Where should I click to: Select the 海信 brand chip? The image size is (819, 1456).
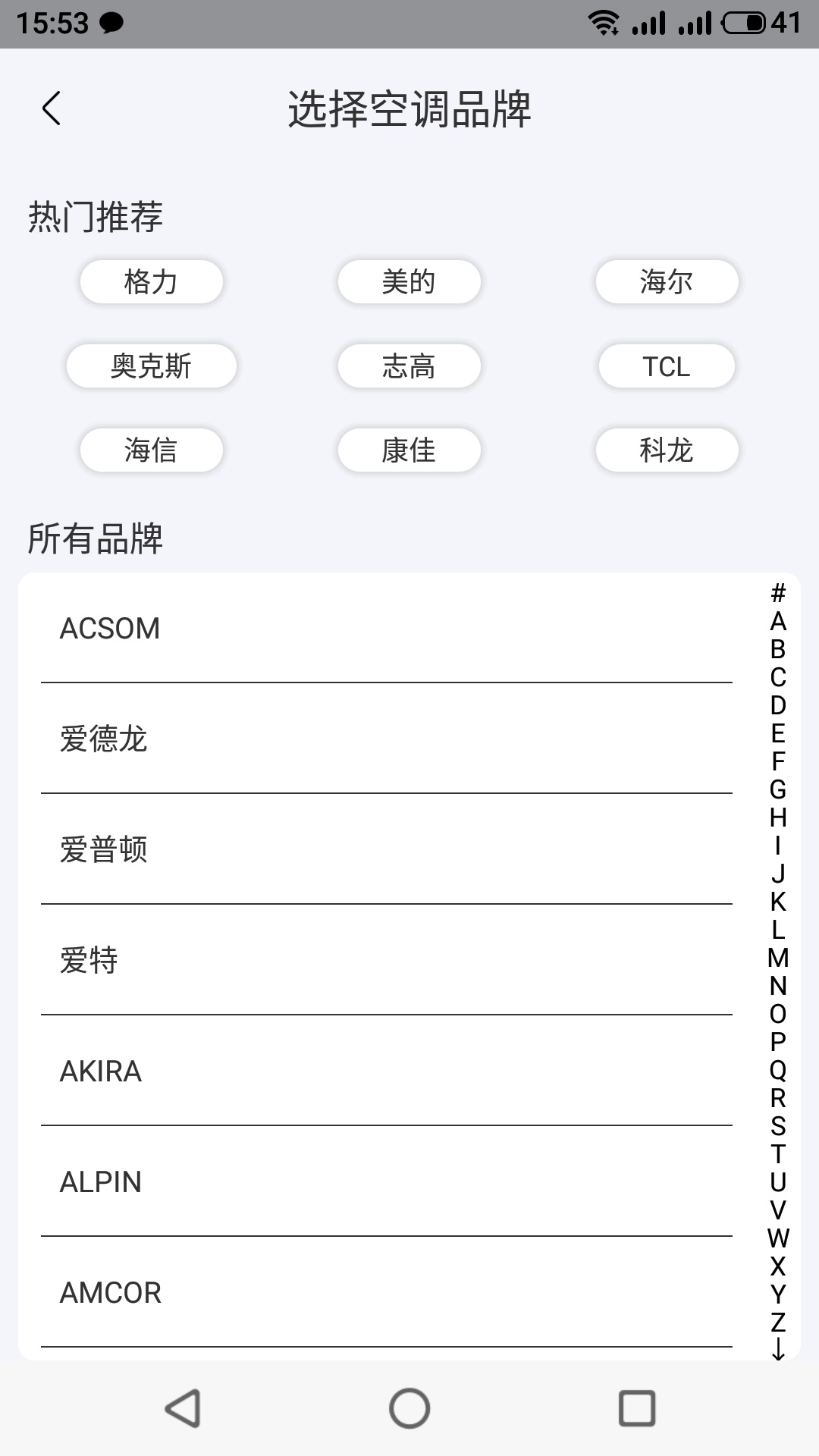click(151, 450)
